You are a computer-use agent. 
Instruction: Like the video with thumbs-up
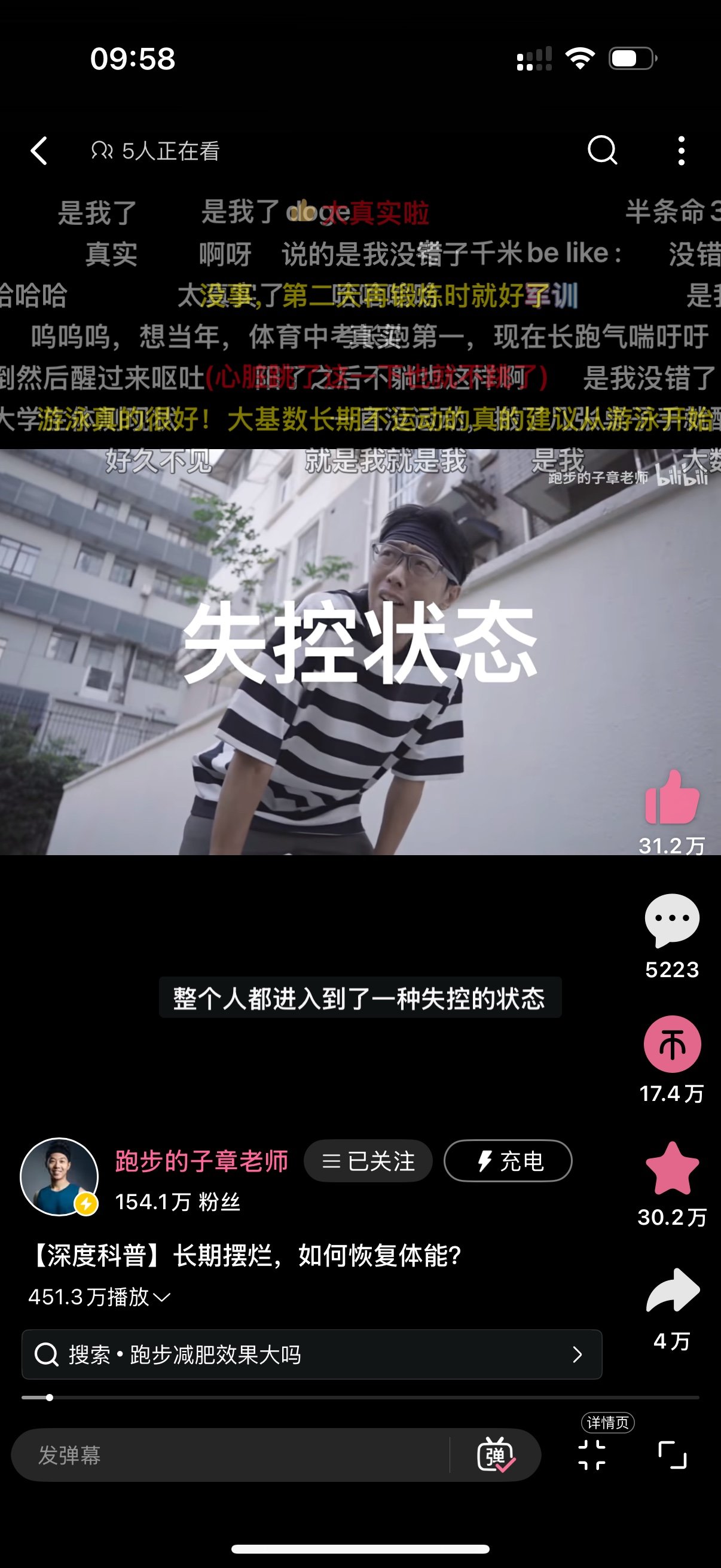coord(672,798)
